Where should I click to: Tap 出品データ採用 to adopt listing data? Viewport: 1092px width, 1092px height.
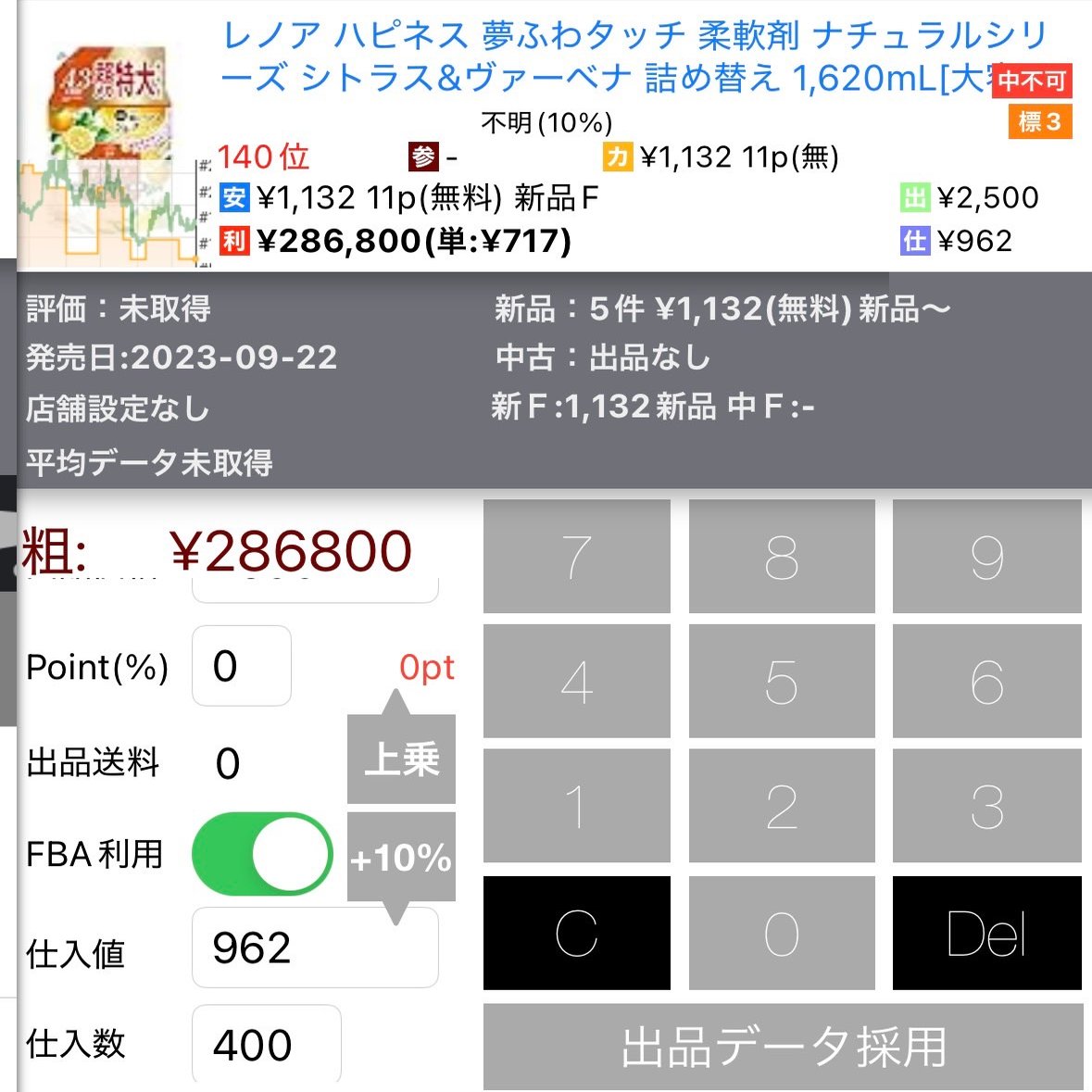click(783, 1047)
